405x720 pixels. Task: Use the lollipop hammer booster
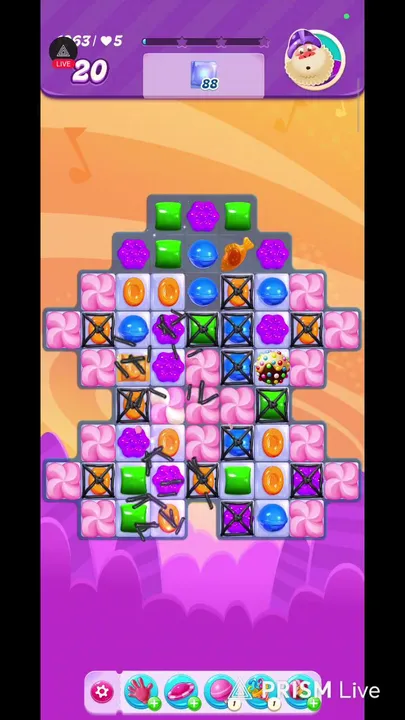[x=221, y=692]
